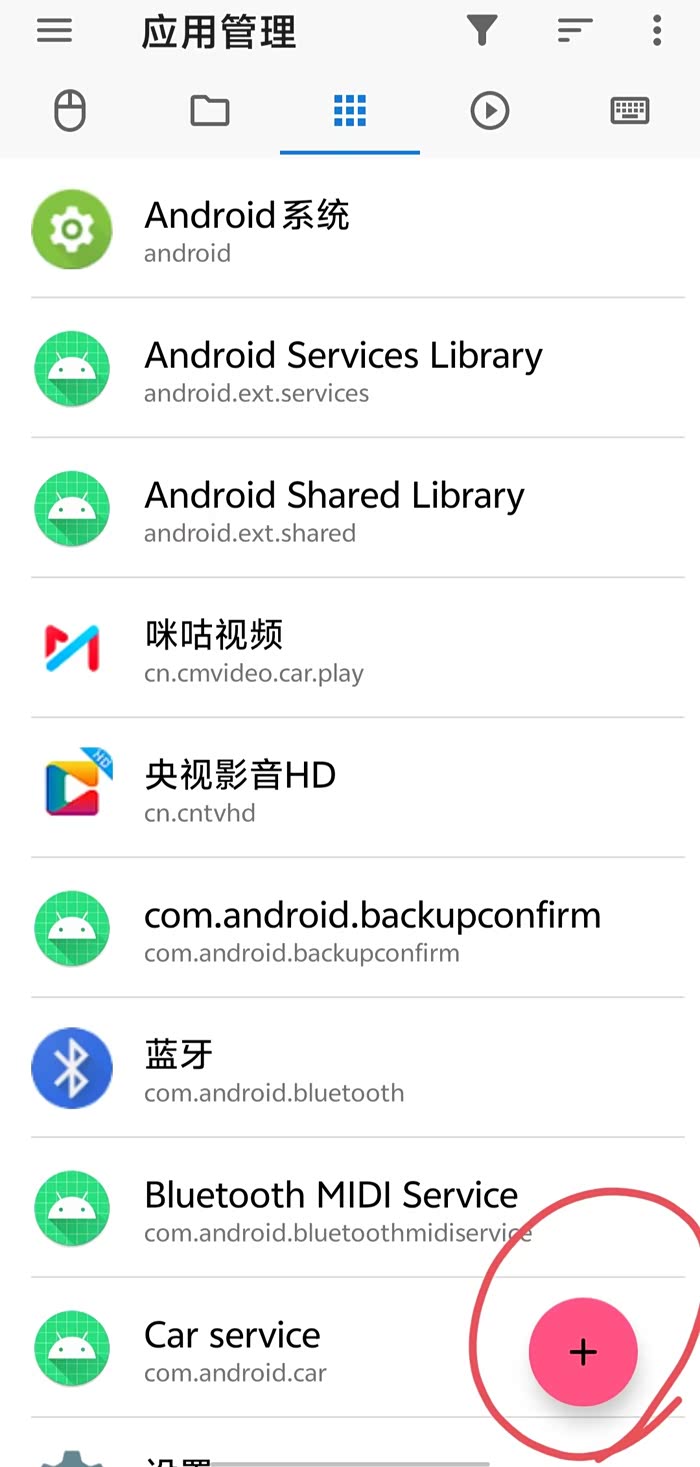The width and height of the screenshot is (700, 1467).
Task: Select the apps grid tab
Action: (350, 111)
